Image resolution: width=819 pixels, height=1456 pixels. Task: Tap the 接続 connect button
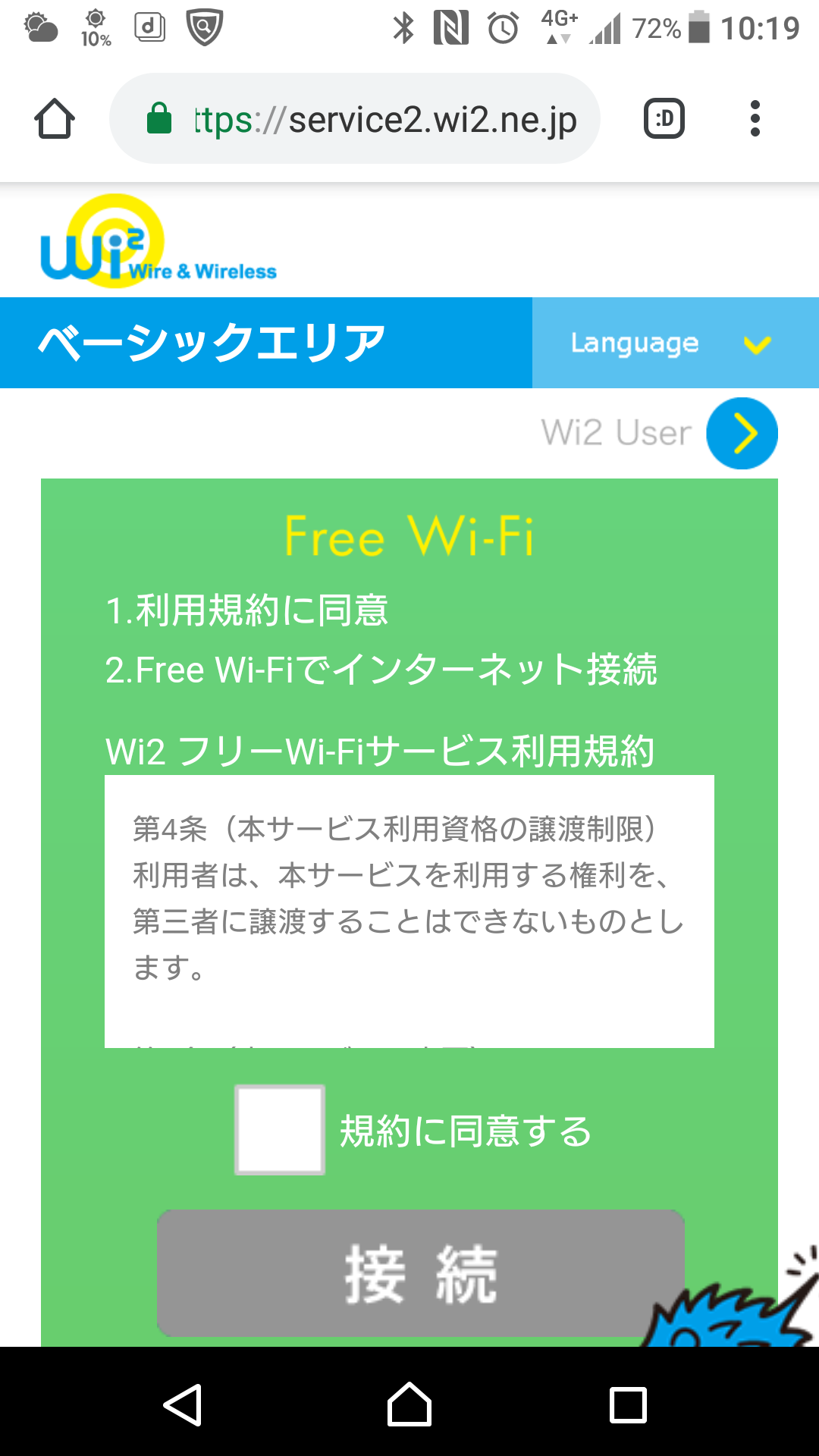(421, 1274)
